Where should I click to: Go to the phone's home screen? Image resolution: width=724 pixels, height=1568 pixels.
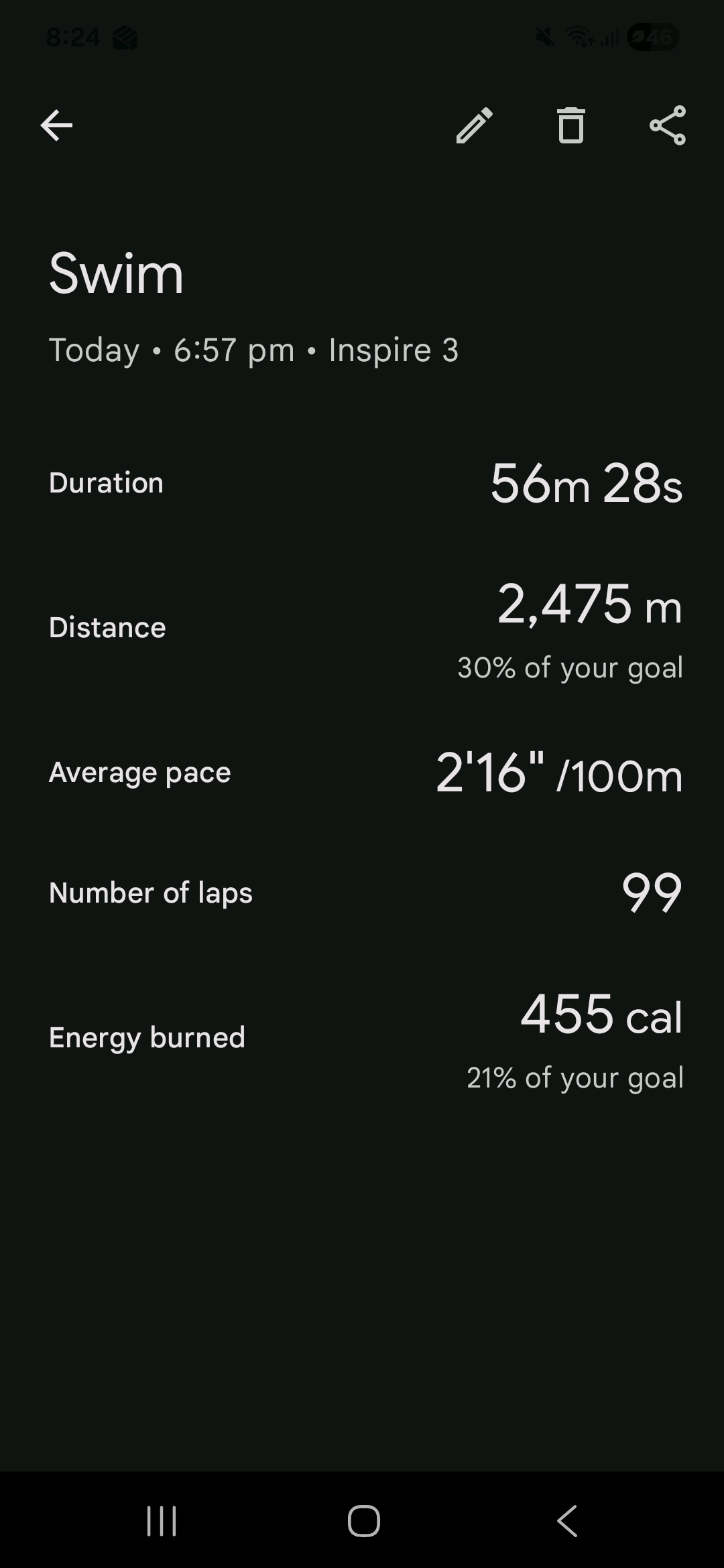coord(363,1521)
